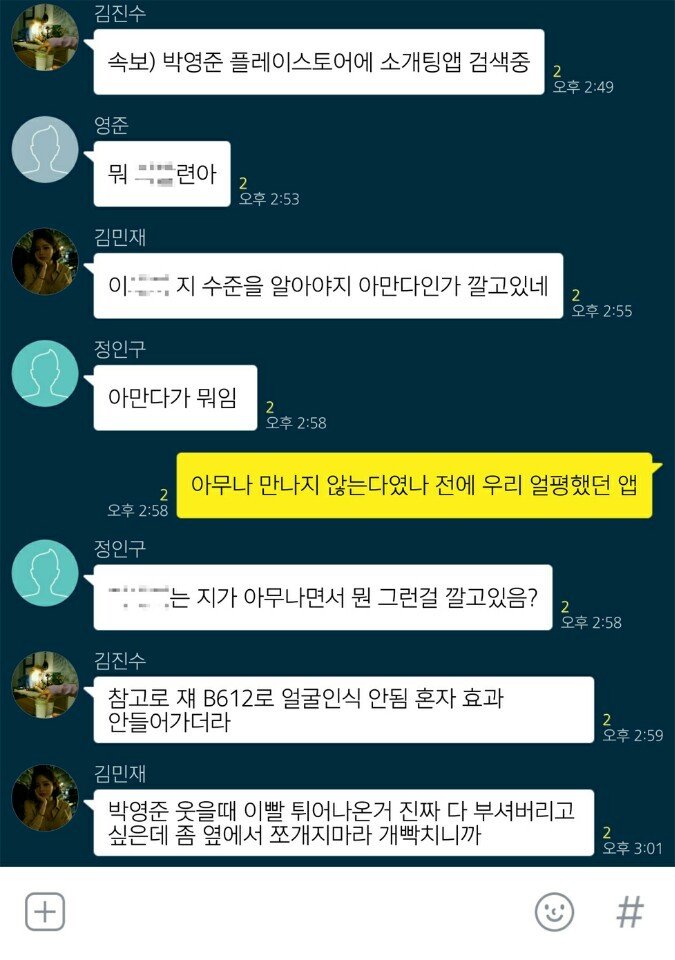
Task: Open the hashtag search button
Action: (629, 911)
